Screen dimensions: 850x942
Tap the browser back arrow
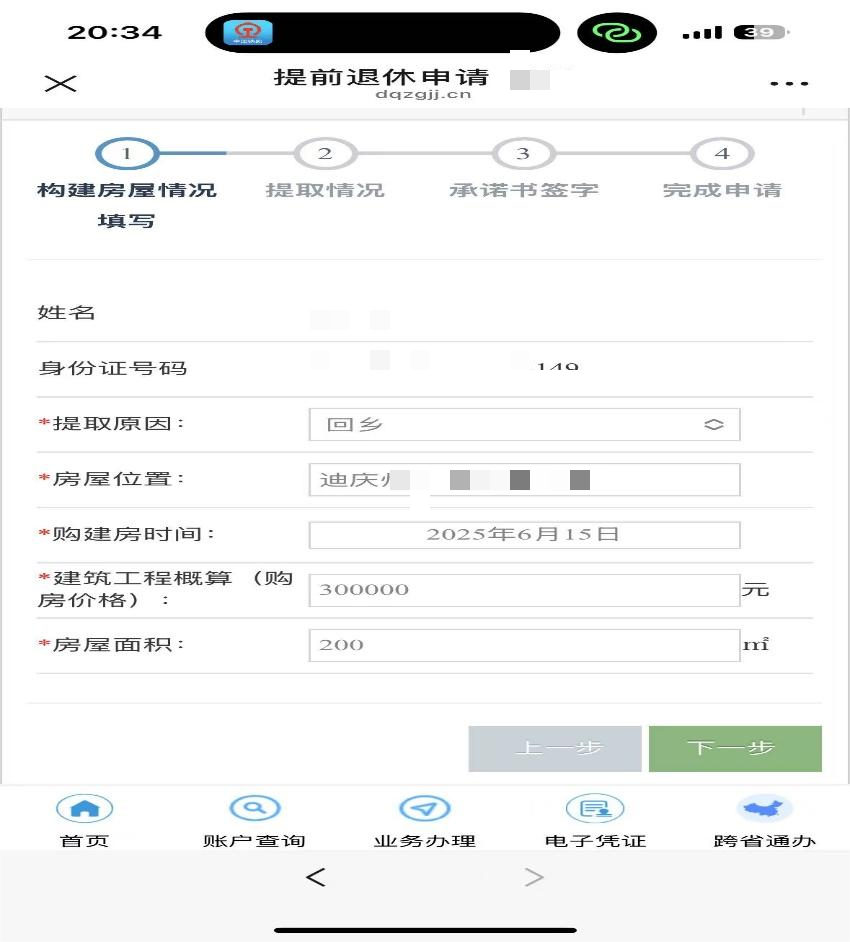pos(316,877)
